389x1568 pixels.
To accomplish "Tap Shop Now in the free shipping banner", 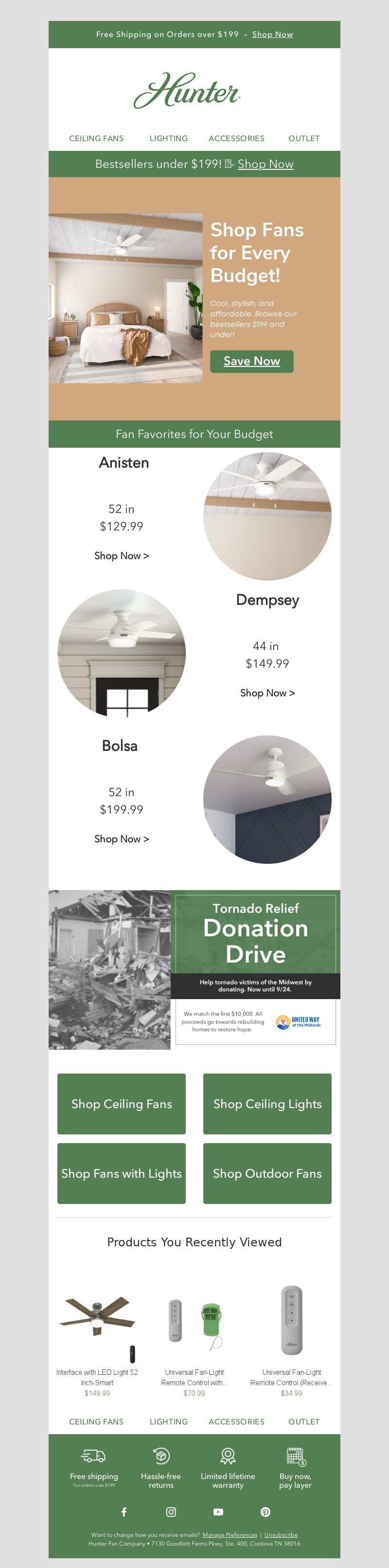I will 272,35.
